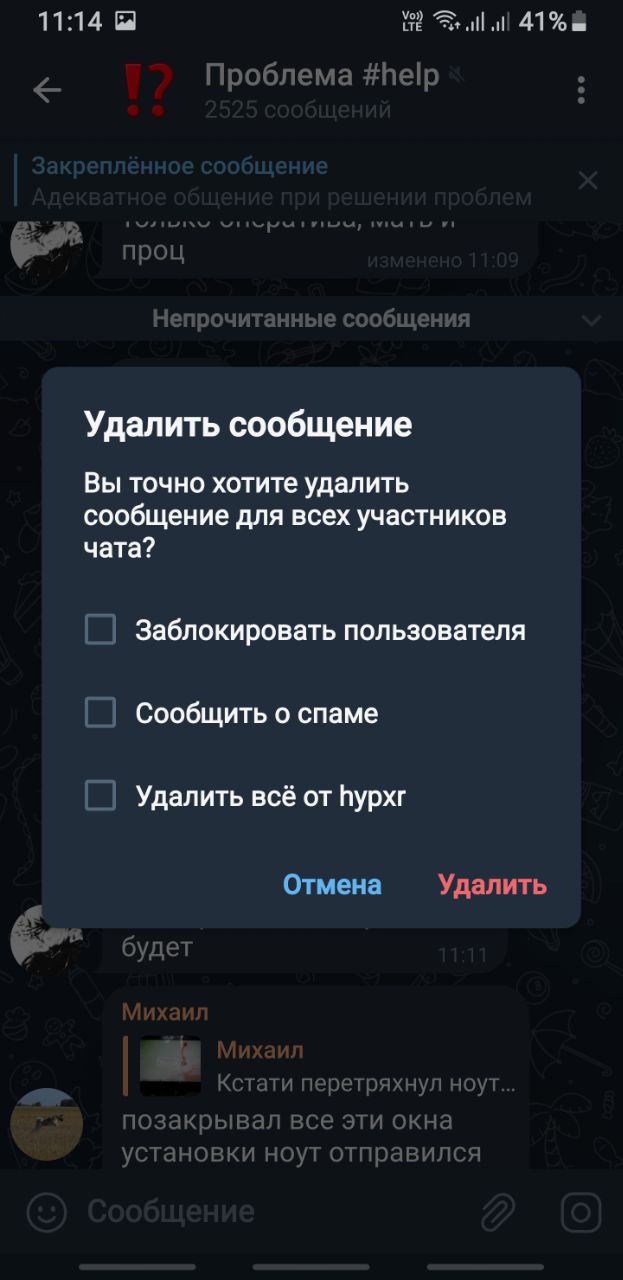
Task: Check the Заблокировать пользователя box
Action: [x=100, y=630]
